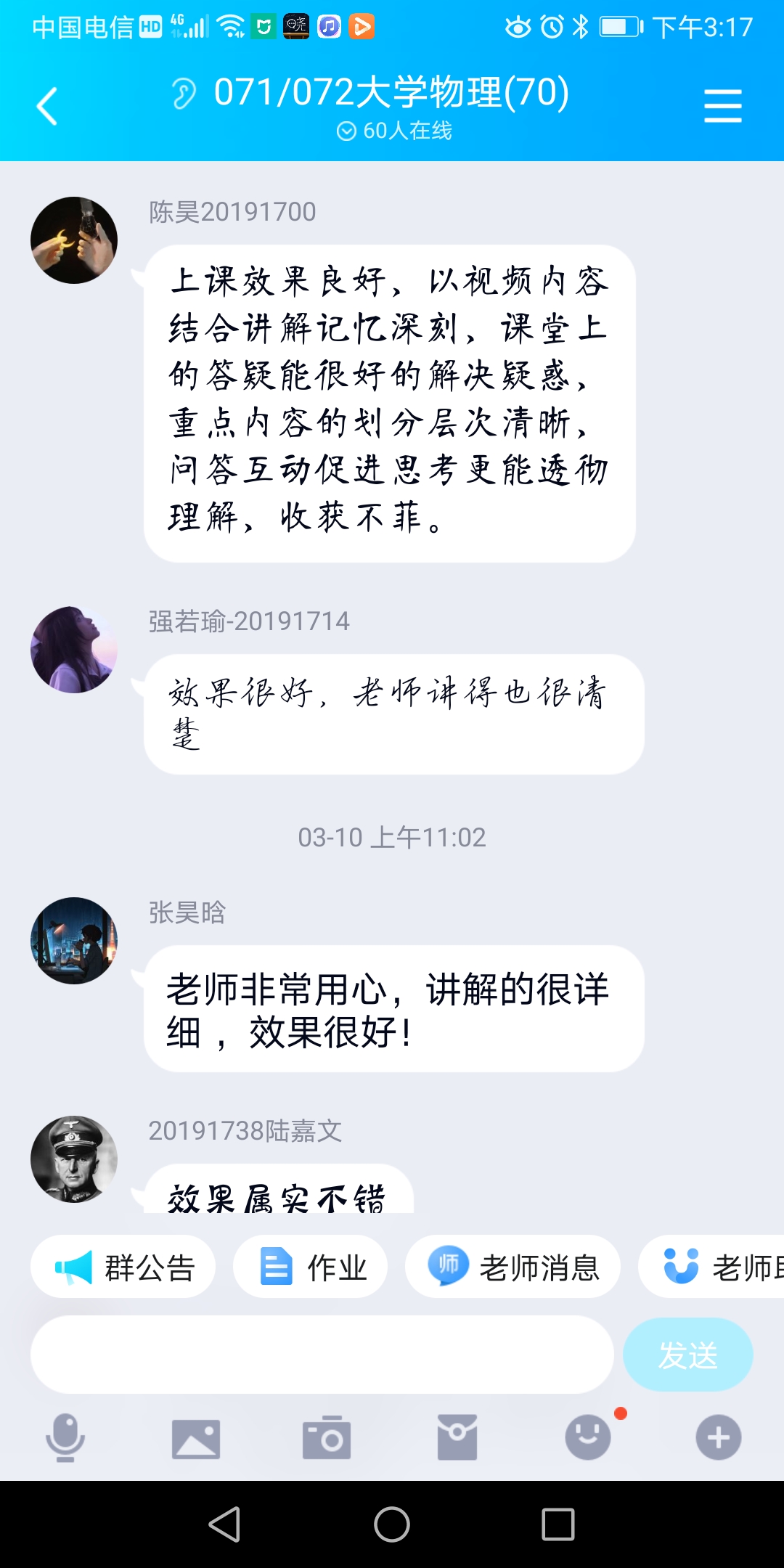This screenshot has height=1568, width=784.
Task: Open 群公告 group announcements
Action: 123,1267
